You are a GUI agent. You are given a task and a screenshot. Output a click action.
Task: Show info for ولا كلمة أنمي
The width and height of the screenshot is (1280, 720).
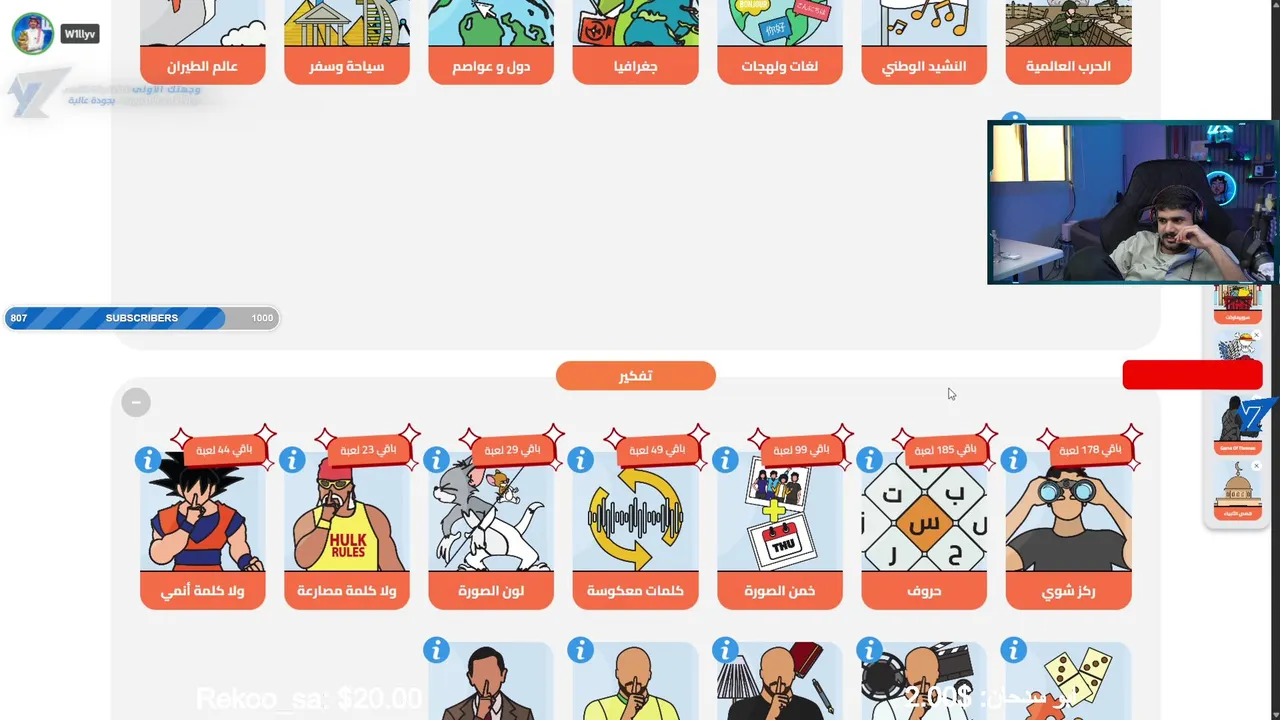click(148, 460)
